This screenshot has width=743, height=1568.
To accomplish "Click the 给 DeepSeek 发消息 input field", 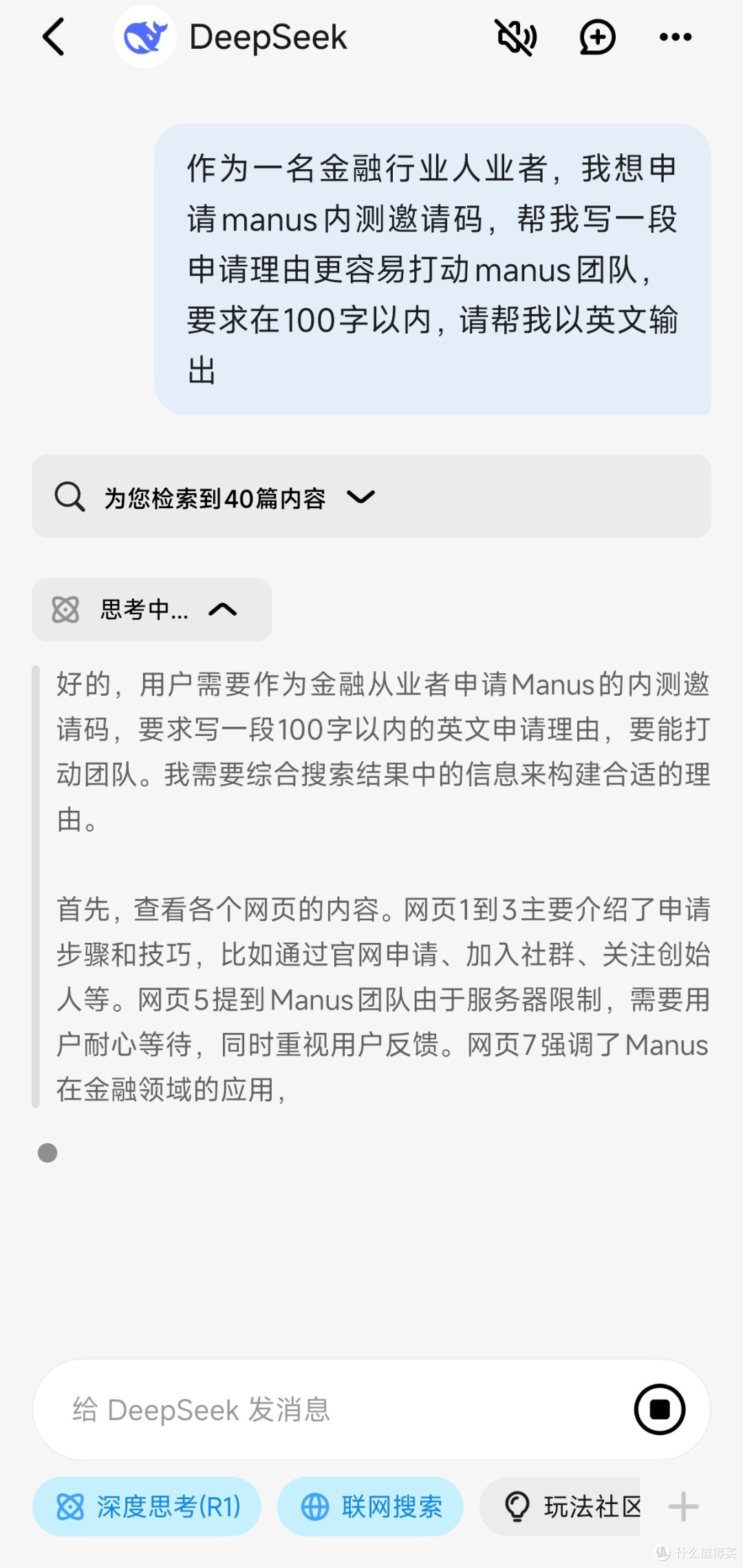I will (x=310, y=1409).
